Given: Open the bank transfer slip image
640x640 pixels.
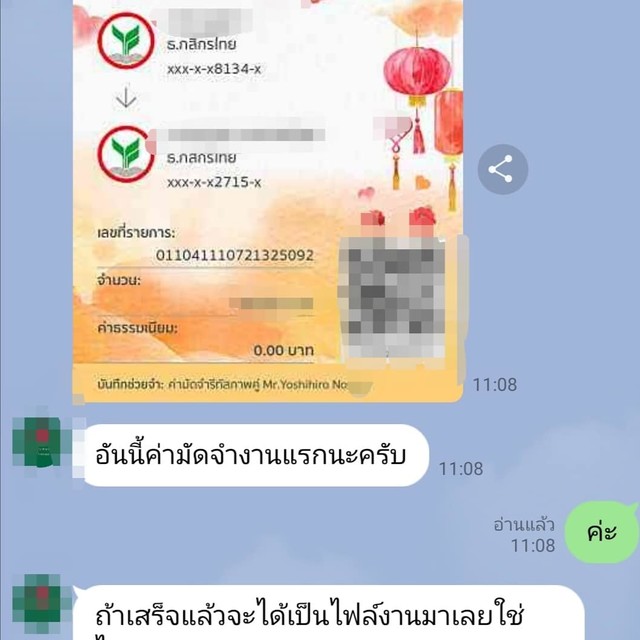Looking at the screenshot, I should (268, 200).
